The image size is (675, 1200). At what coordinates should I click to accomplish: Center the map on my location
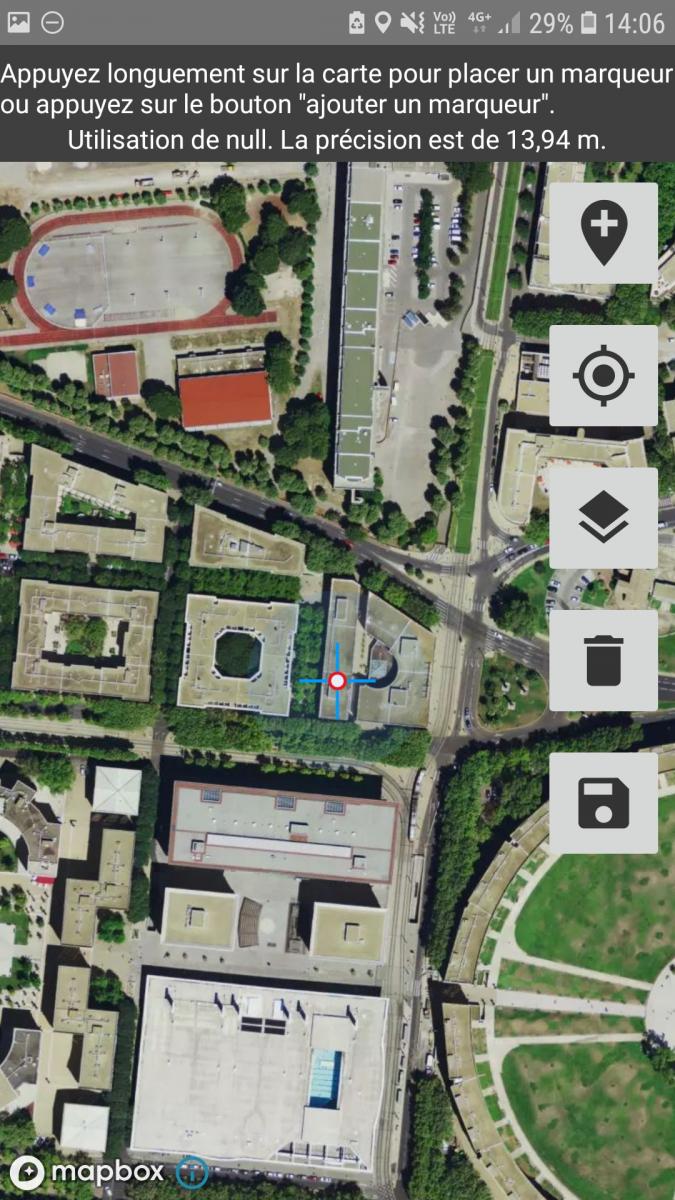tap(604, 375)
